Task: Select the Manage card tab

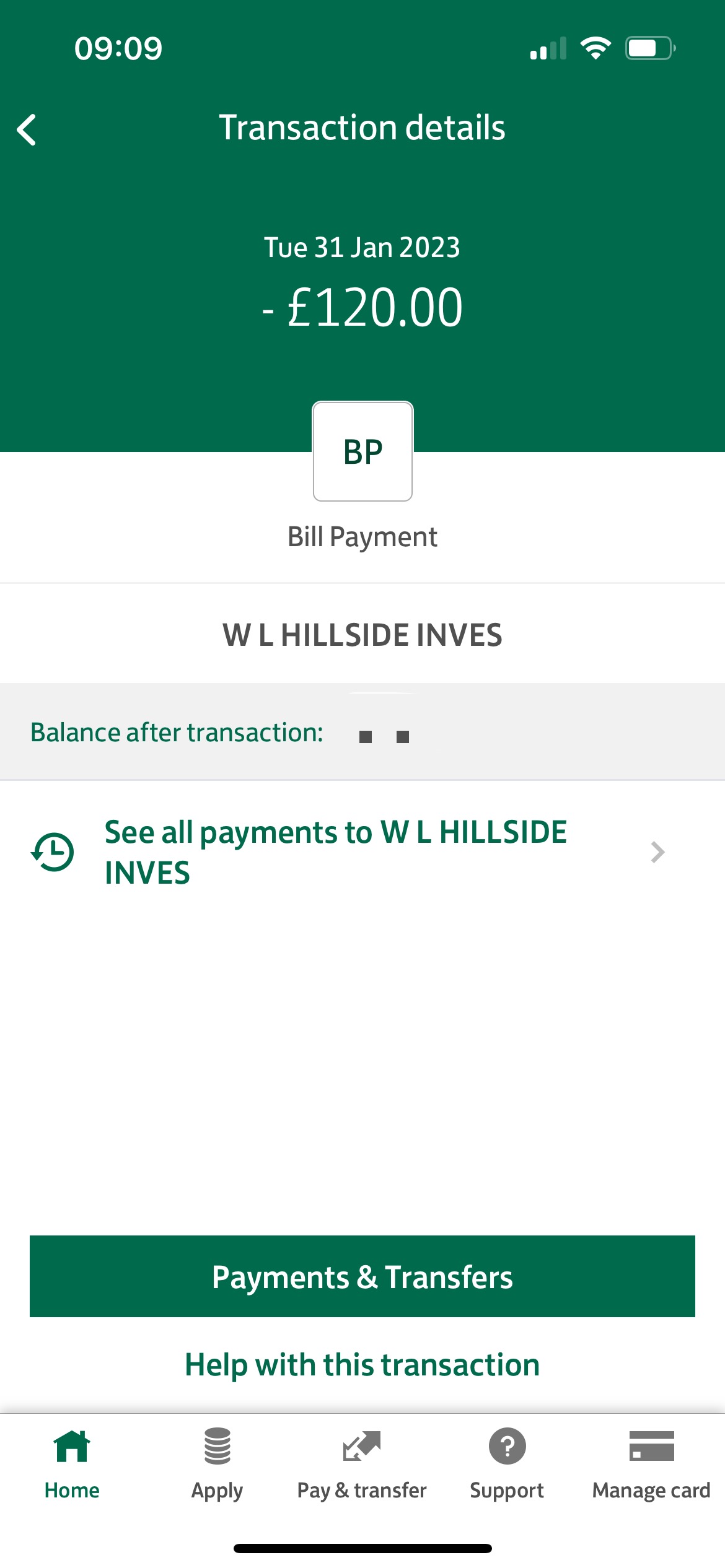Action: tap(651, 1464)
